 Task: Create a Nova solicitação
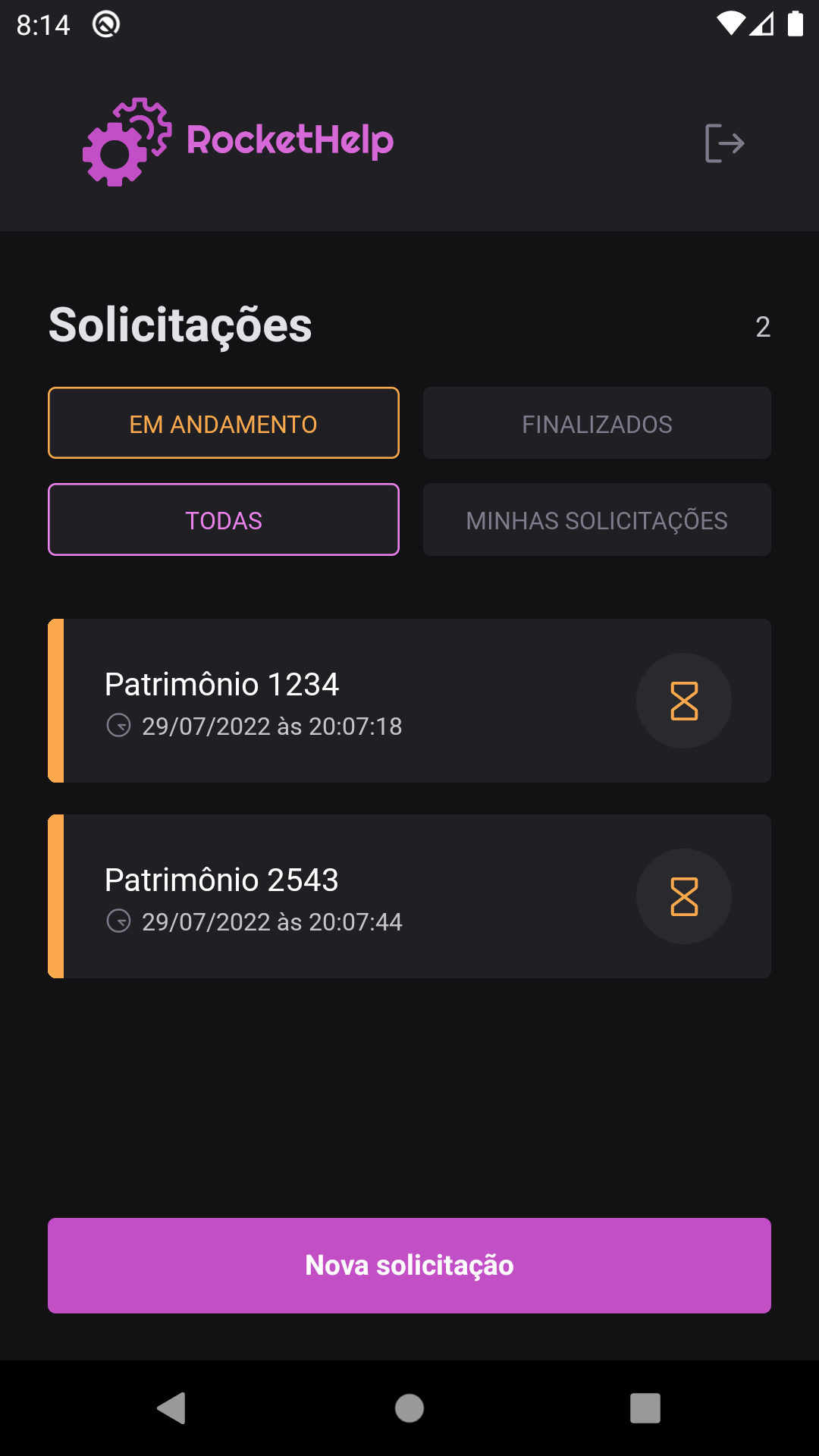point(409,1265)
